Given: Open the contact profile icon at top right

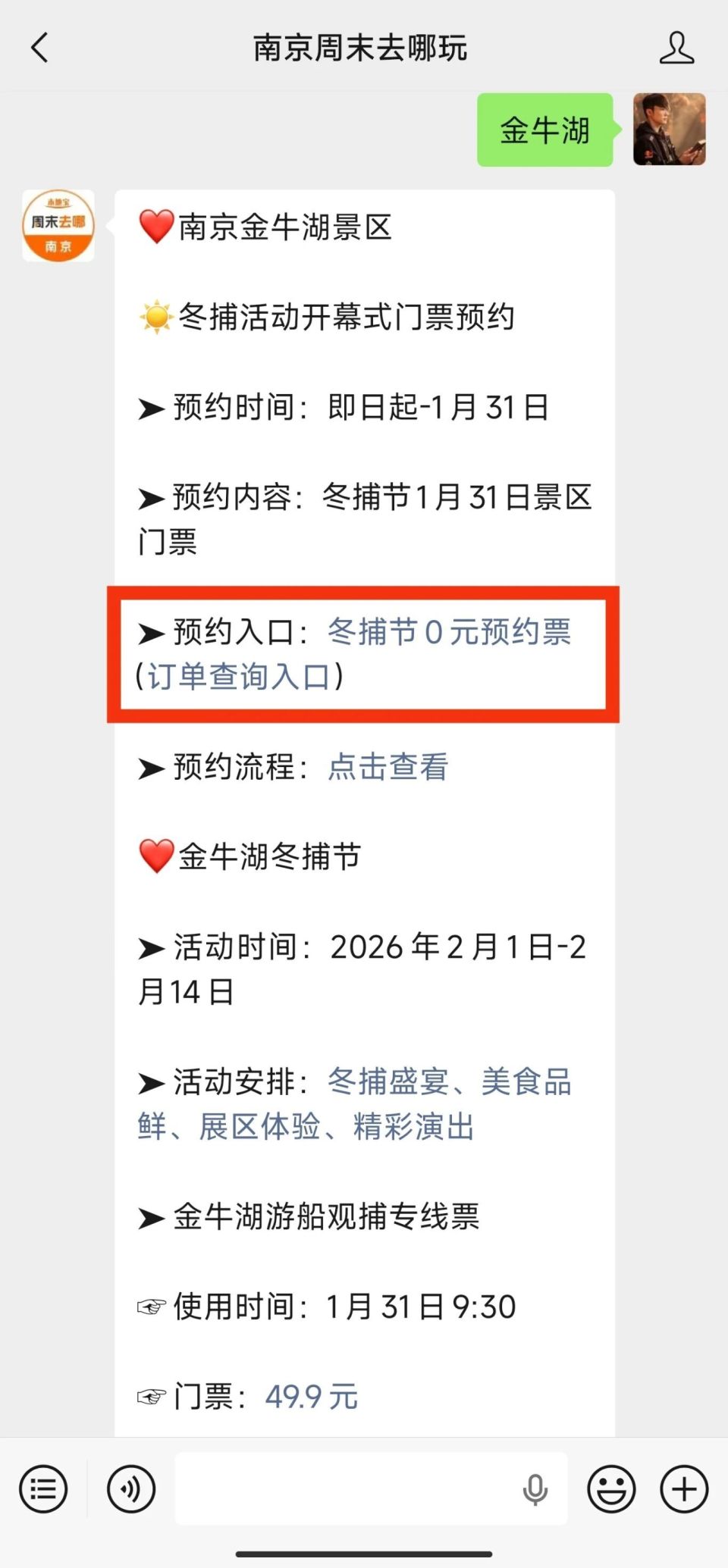Looking at the screenshot, I should [677, 47].
